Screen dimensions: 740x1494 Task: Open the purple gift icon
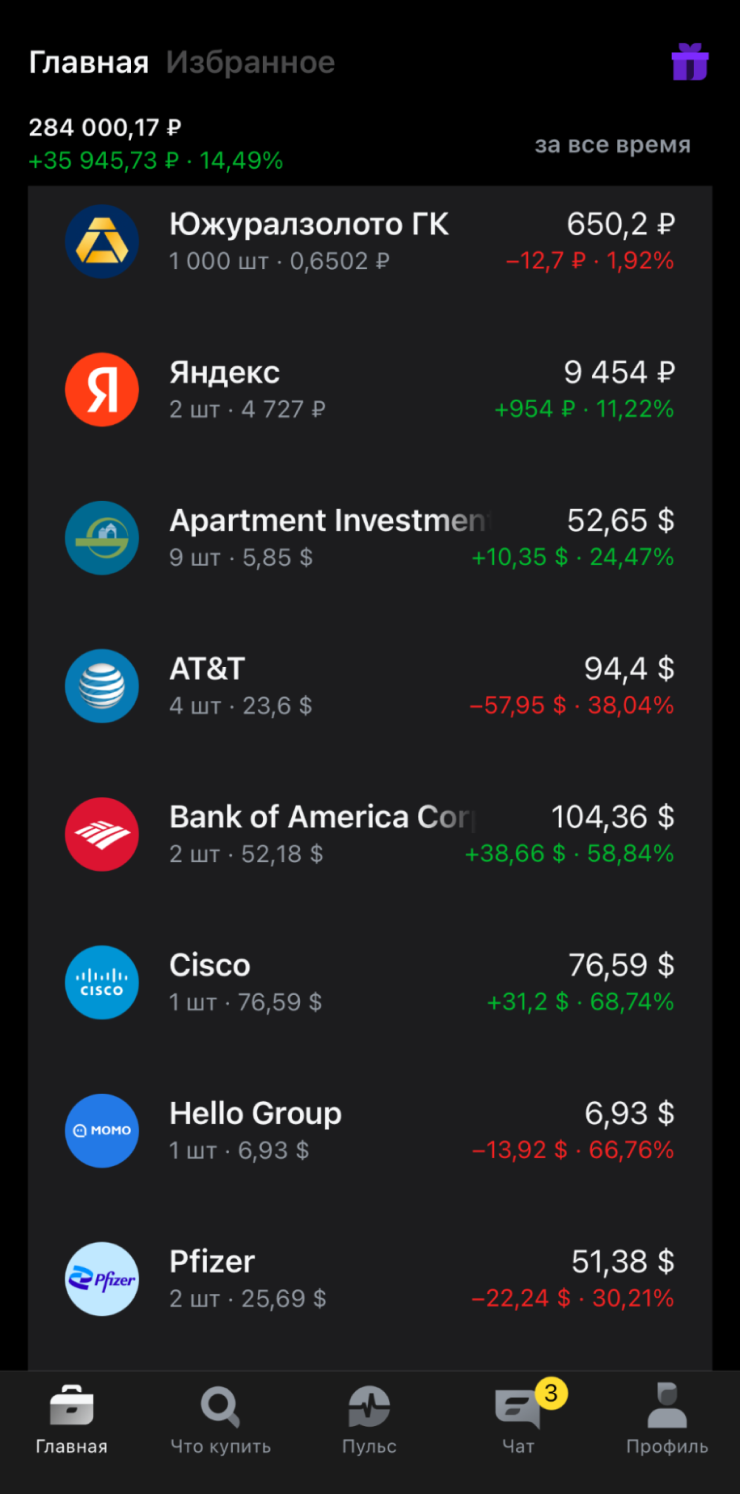[689, 62]
